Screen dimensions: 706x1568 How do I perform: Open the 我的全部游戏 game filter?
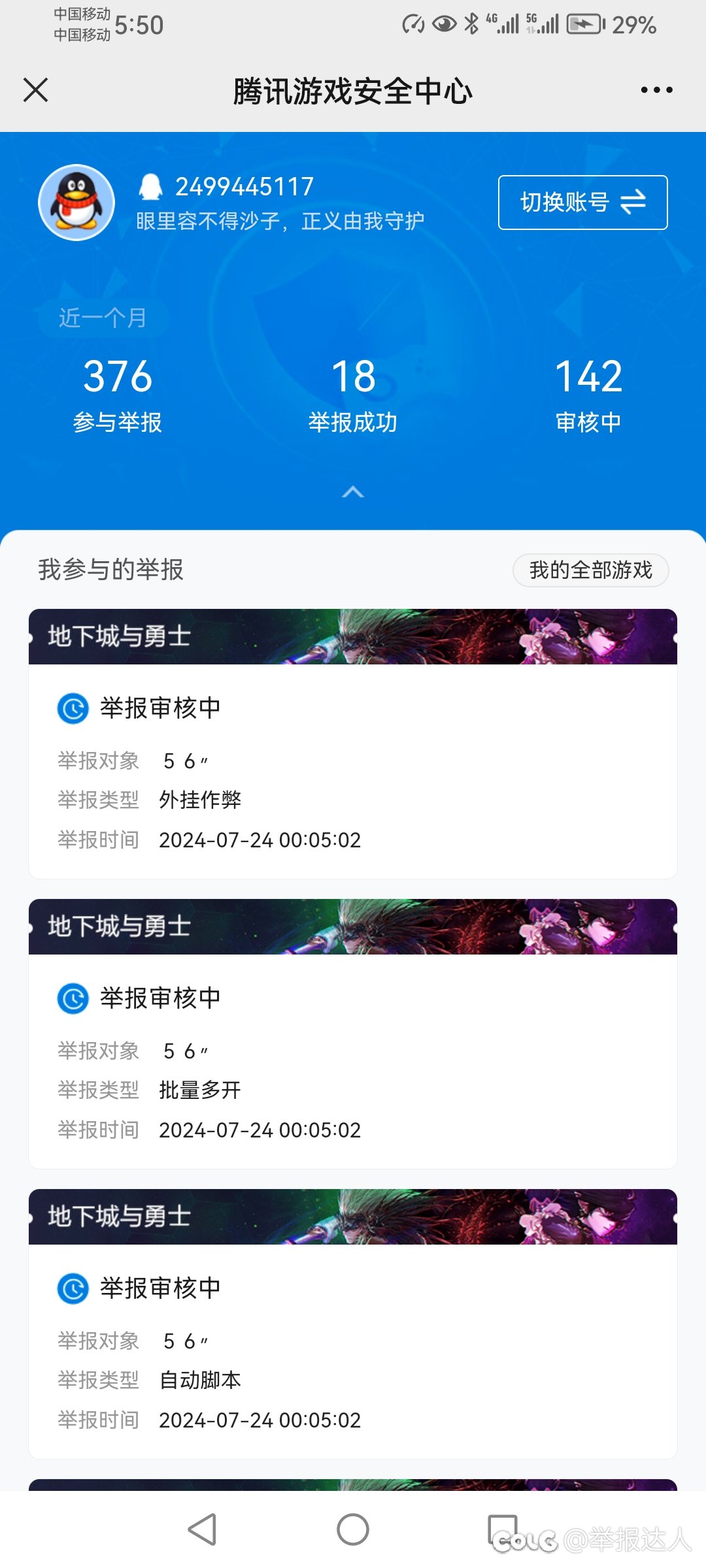click(590, 570)
